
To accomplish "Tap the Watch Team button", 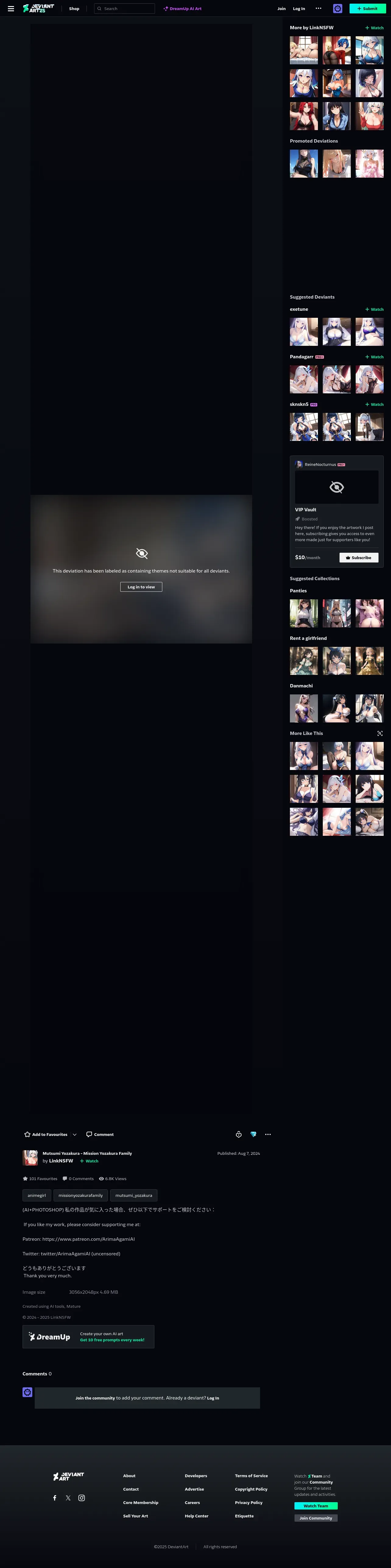I will click(x=315, y=1505).
